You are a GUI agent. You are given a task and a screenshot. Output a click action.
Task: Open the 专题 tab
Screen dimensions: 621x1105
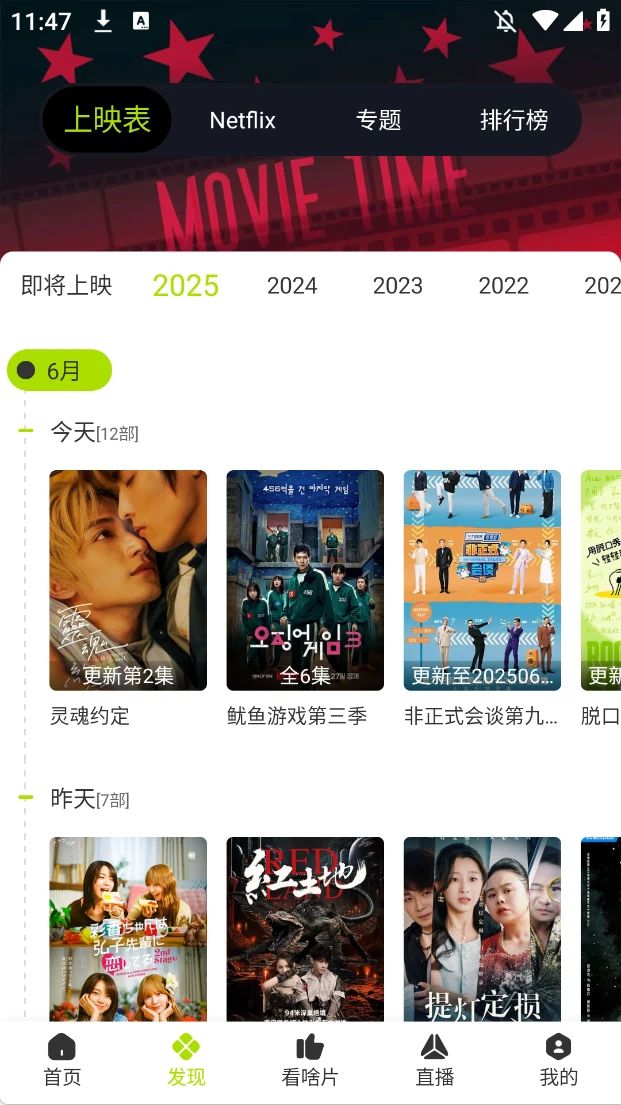pos(378,121)
